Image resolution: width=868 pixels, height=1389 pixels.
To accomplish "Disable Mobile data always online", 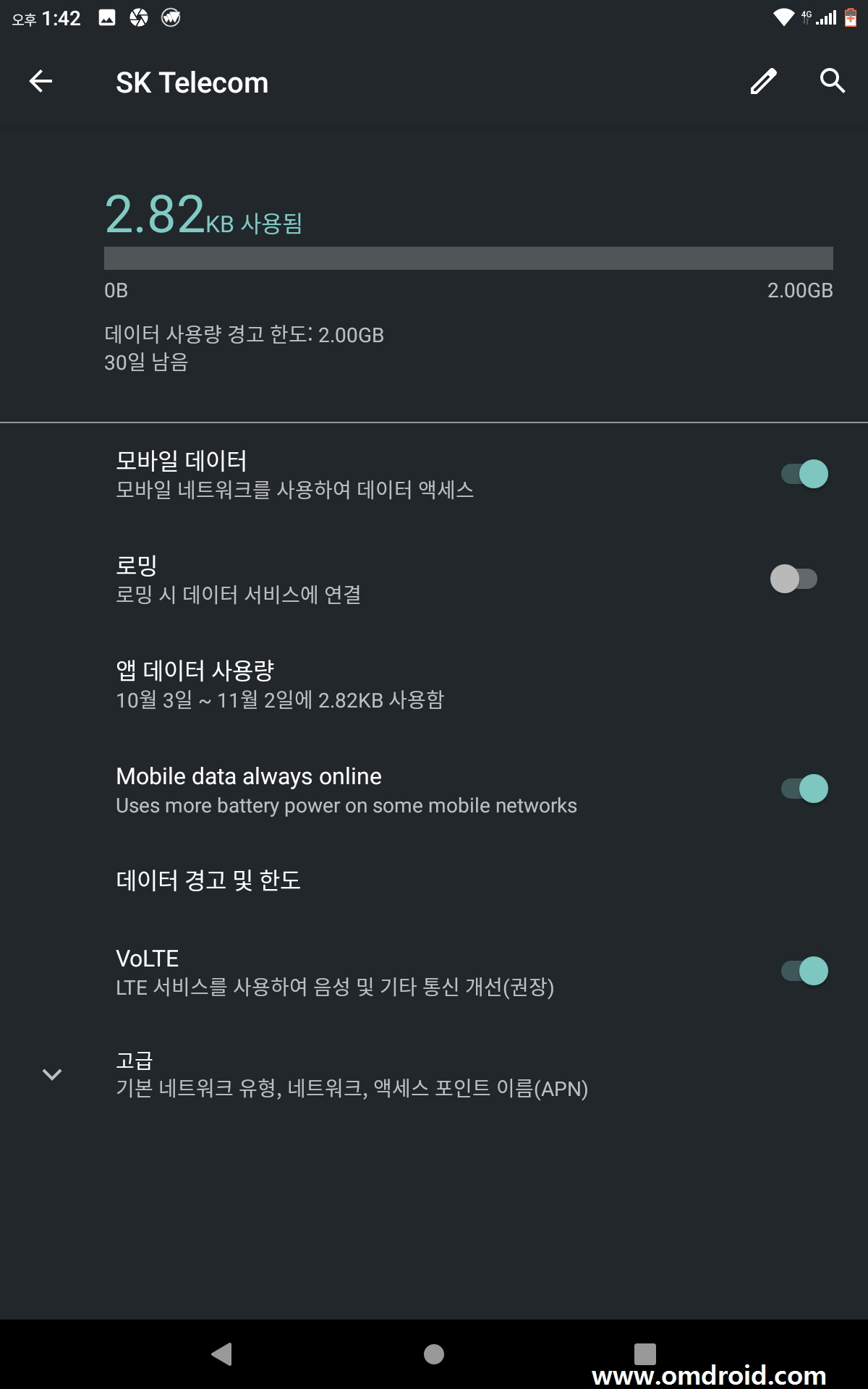I will tap(804, 789).
